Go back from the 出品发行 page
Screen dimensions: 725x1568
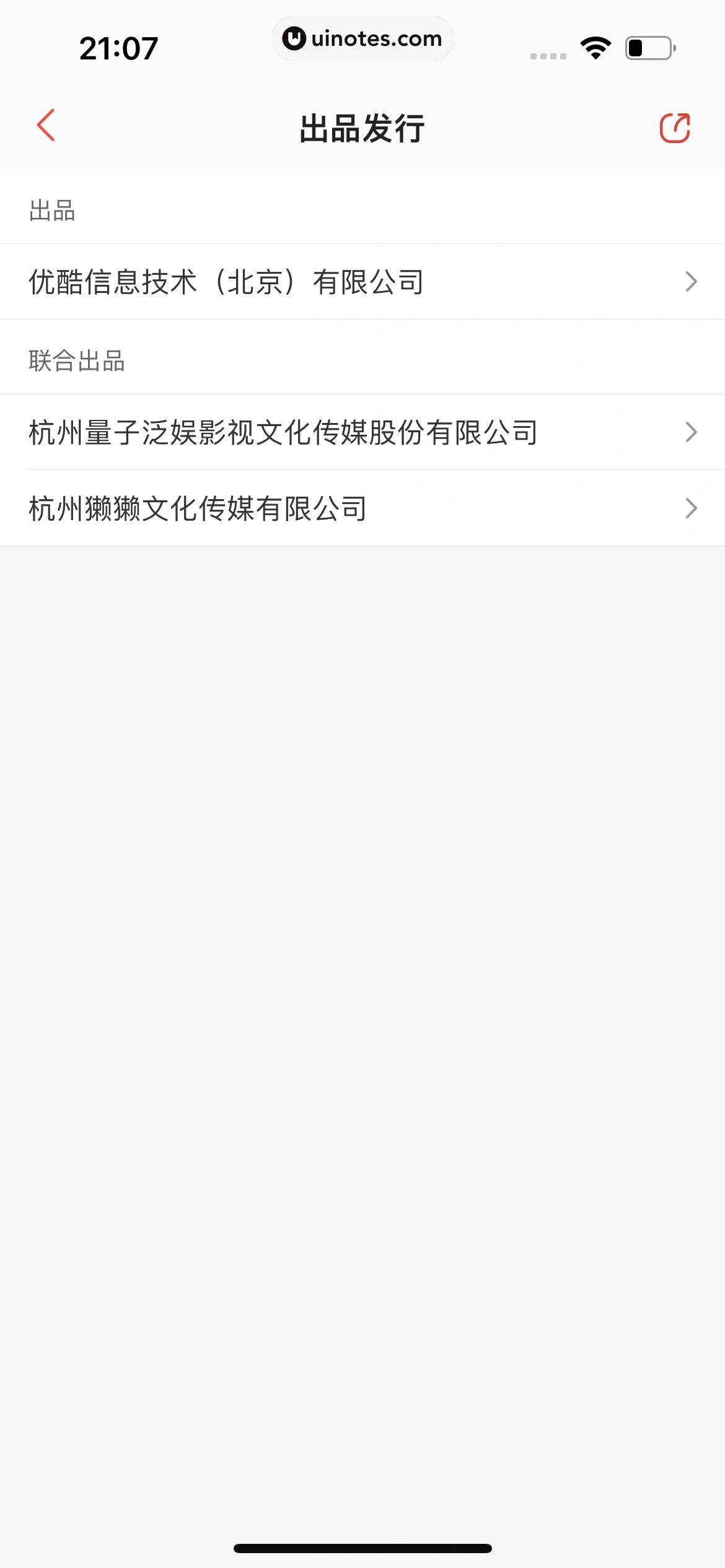[46, 126]
